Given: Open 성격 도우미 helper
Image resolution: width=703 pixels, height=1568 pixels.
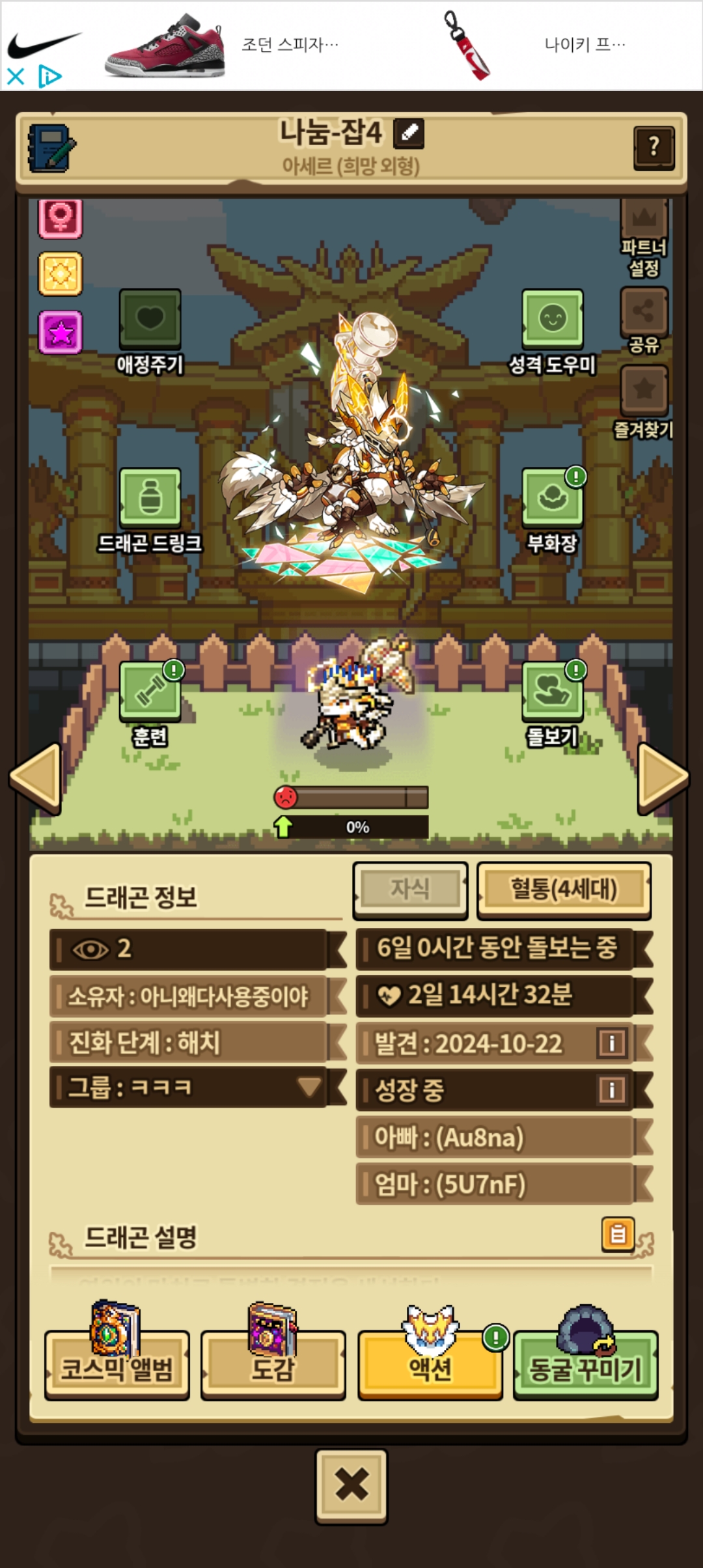Looking at the screenshot, I should coord(552,319).
